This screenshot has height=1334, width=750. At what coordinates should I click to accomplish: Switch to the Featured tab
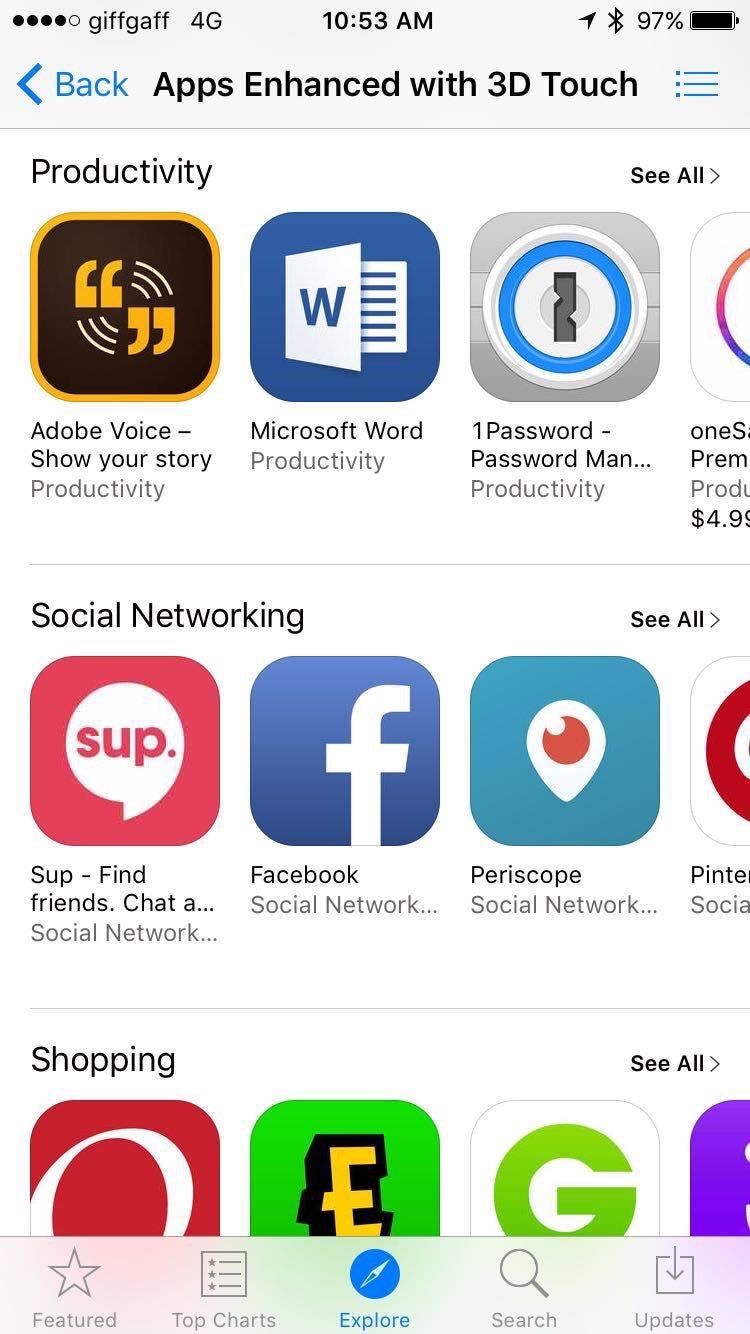75,1288
